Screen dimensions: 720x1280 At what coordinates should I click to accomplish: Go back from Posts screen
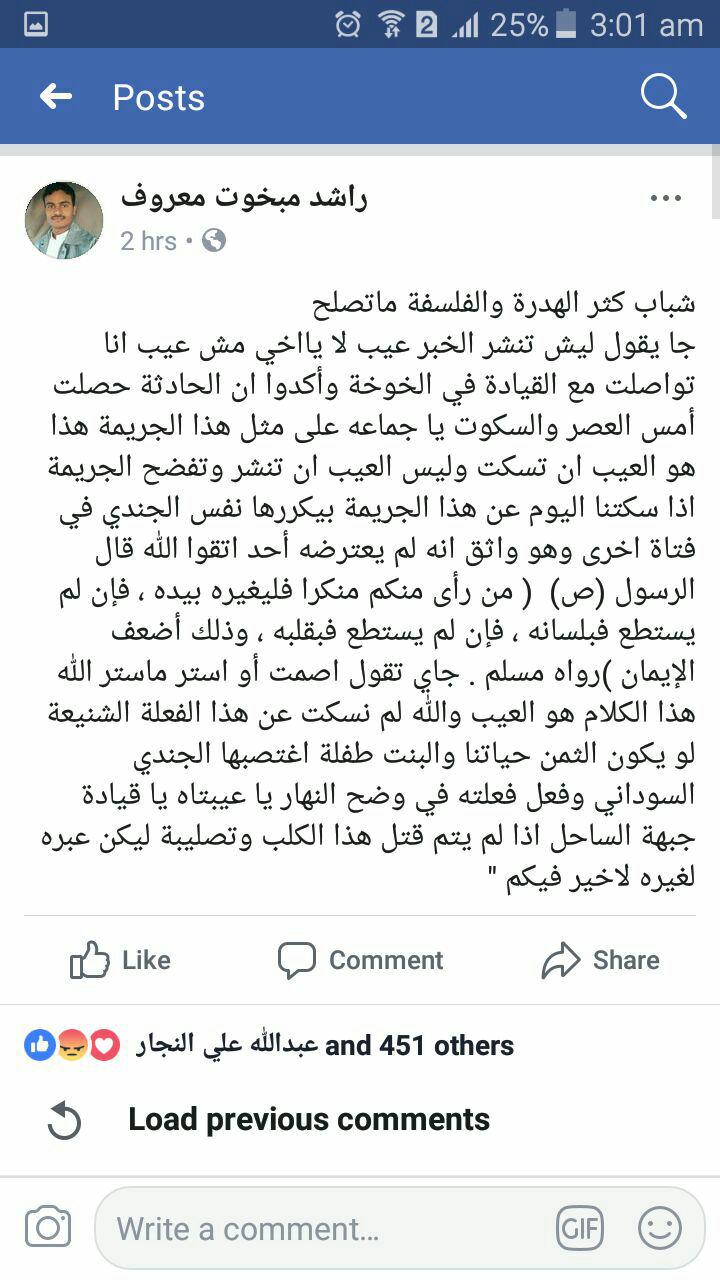coord(56,97)
